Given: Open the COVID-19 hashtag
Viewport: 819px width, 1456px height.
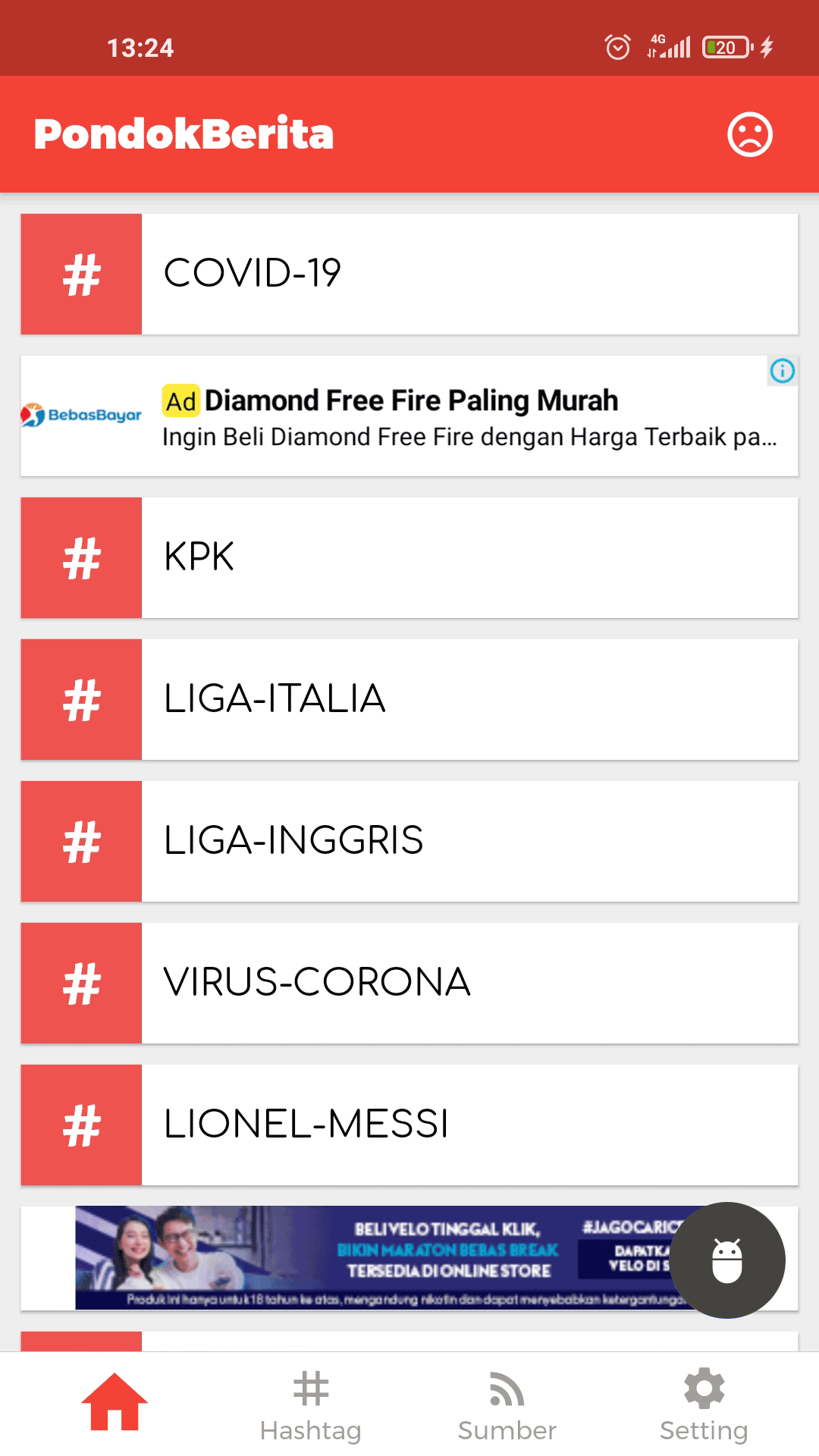Looking at the screenshot, I should point(409,274).
